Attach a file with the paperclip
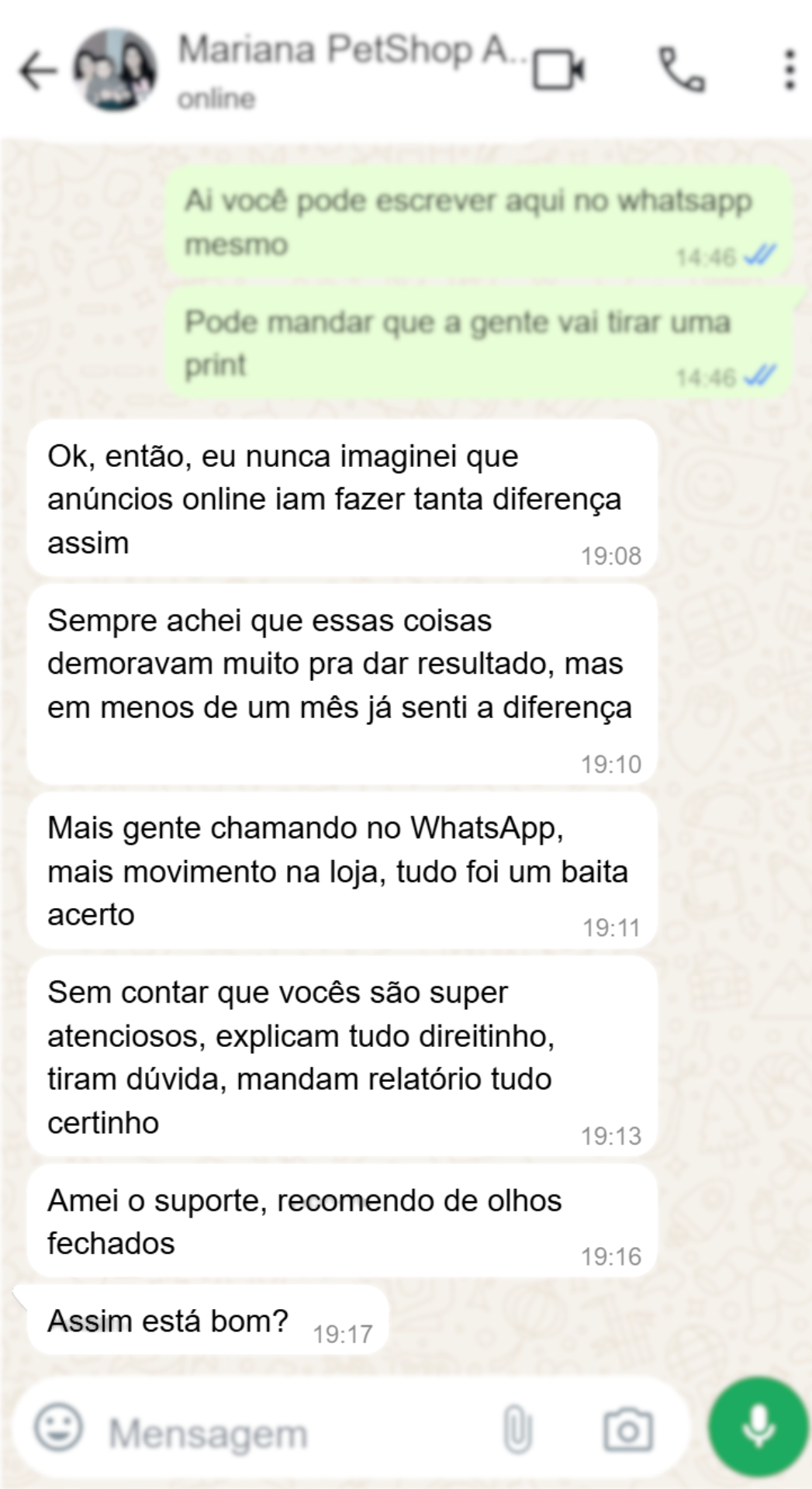The image size is (812, 1489). click(517, 1429)
